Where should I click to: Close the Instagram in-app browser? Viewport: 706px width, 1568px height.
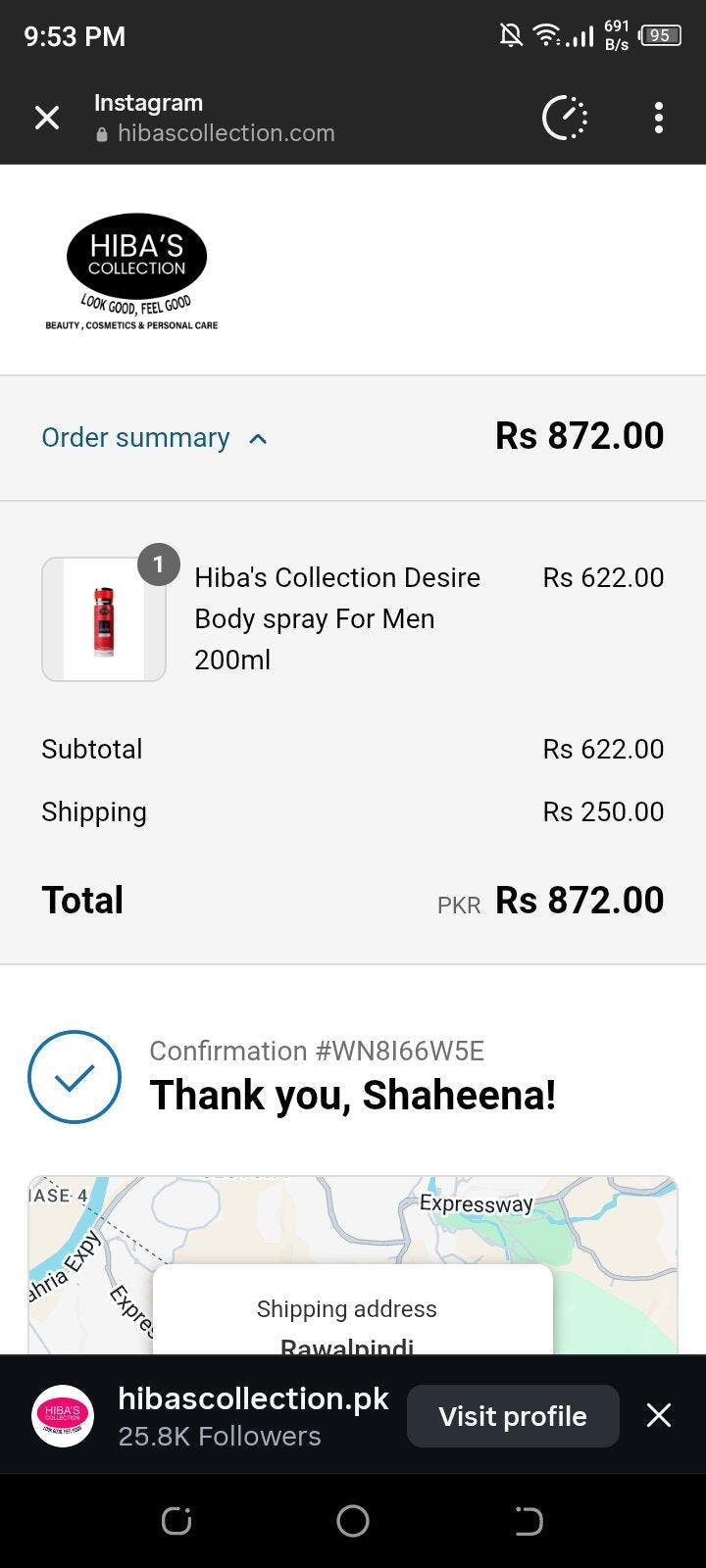tap(47, 118)
